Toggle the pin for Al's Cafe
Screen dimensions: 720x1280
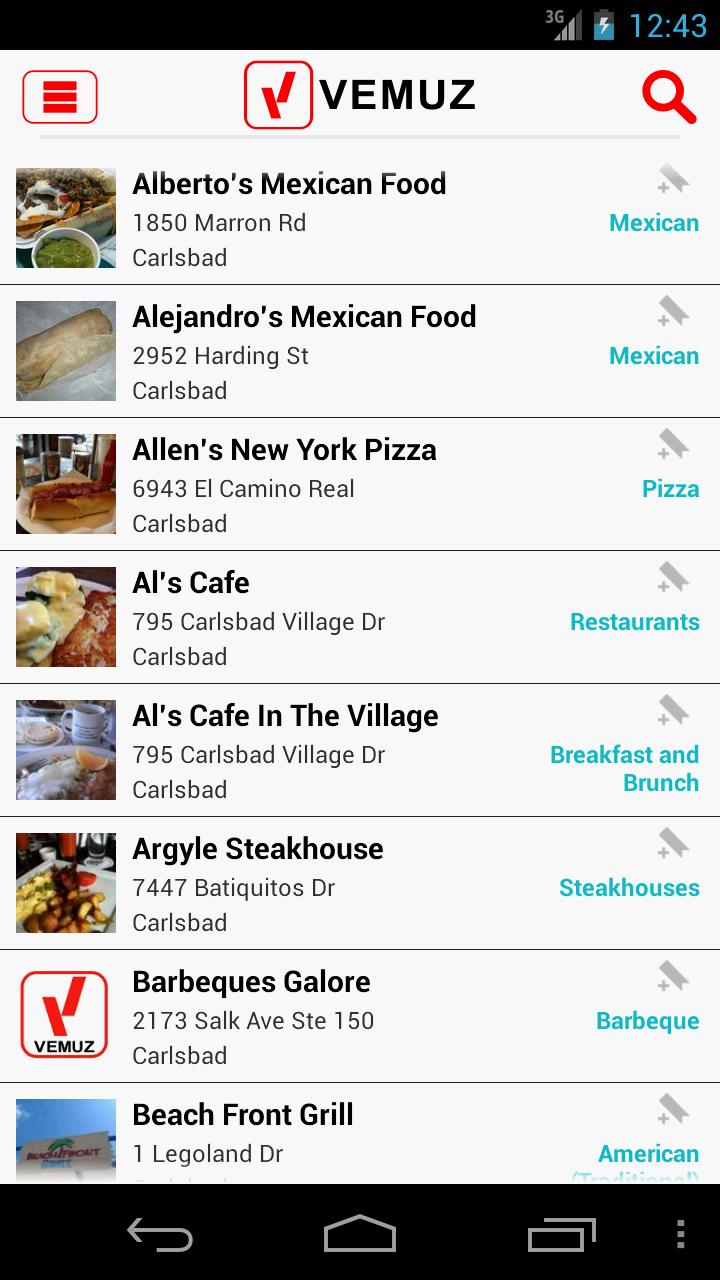coord(673,577)
